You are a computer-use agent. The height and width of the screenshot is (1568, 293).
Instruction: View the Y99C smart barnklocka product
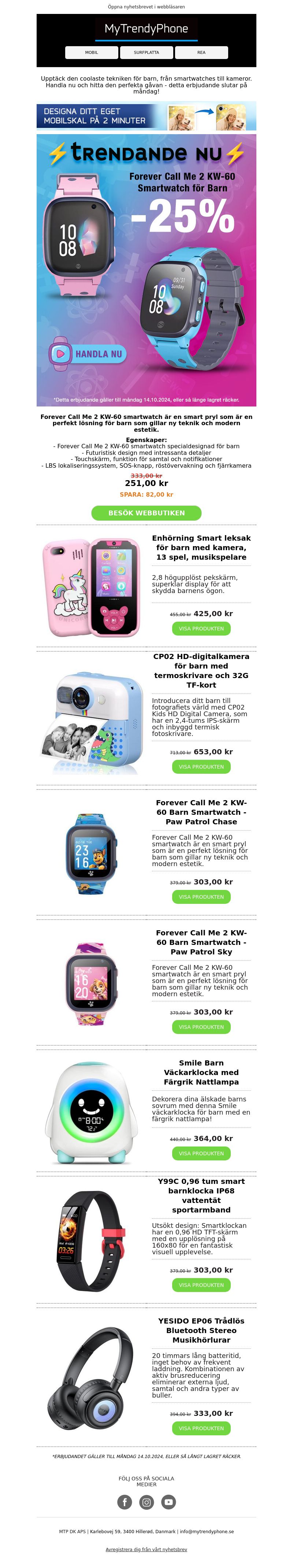point(201,1284)
